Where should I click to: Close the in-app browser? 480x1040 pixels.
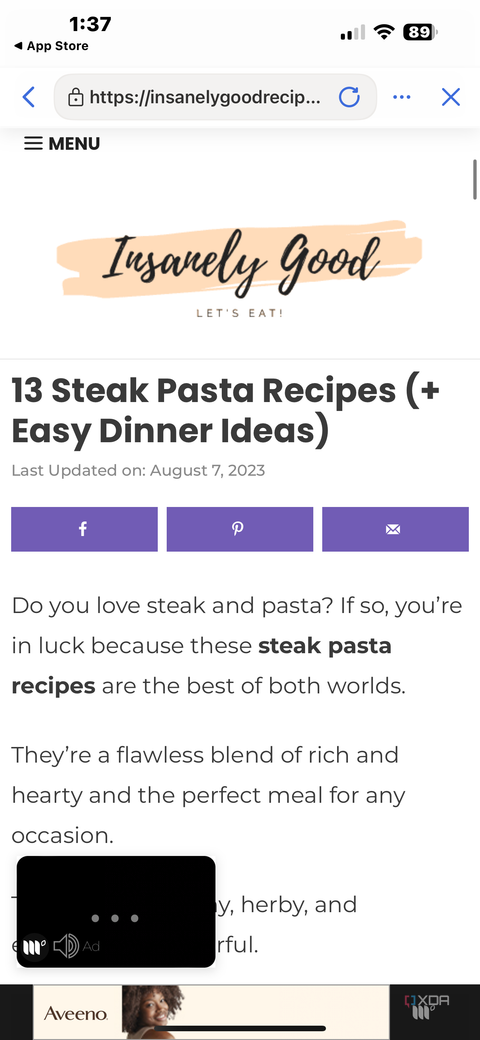pos(451,98)
